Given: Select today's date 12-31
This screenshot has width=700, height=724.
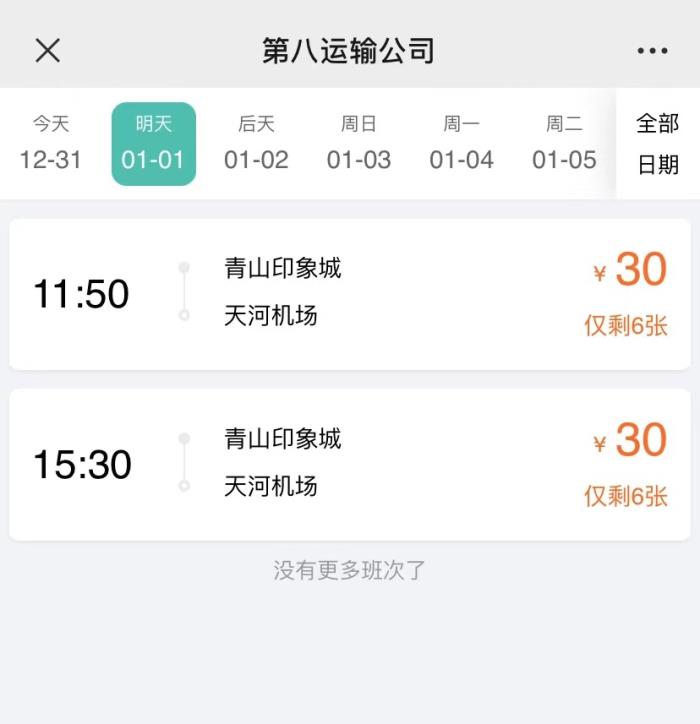Looking at the screenshot, I should tap(50, 143).
